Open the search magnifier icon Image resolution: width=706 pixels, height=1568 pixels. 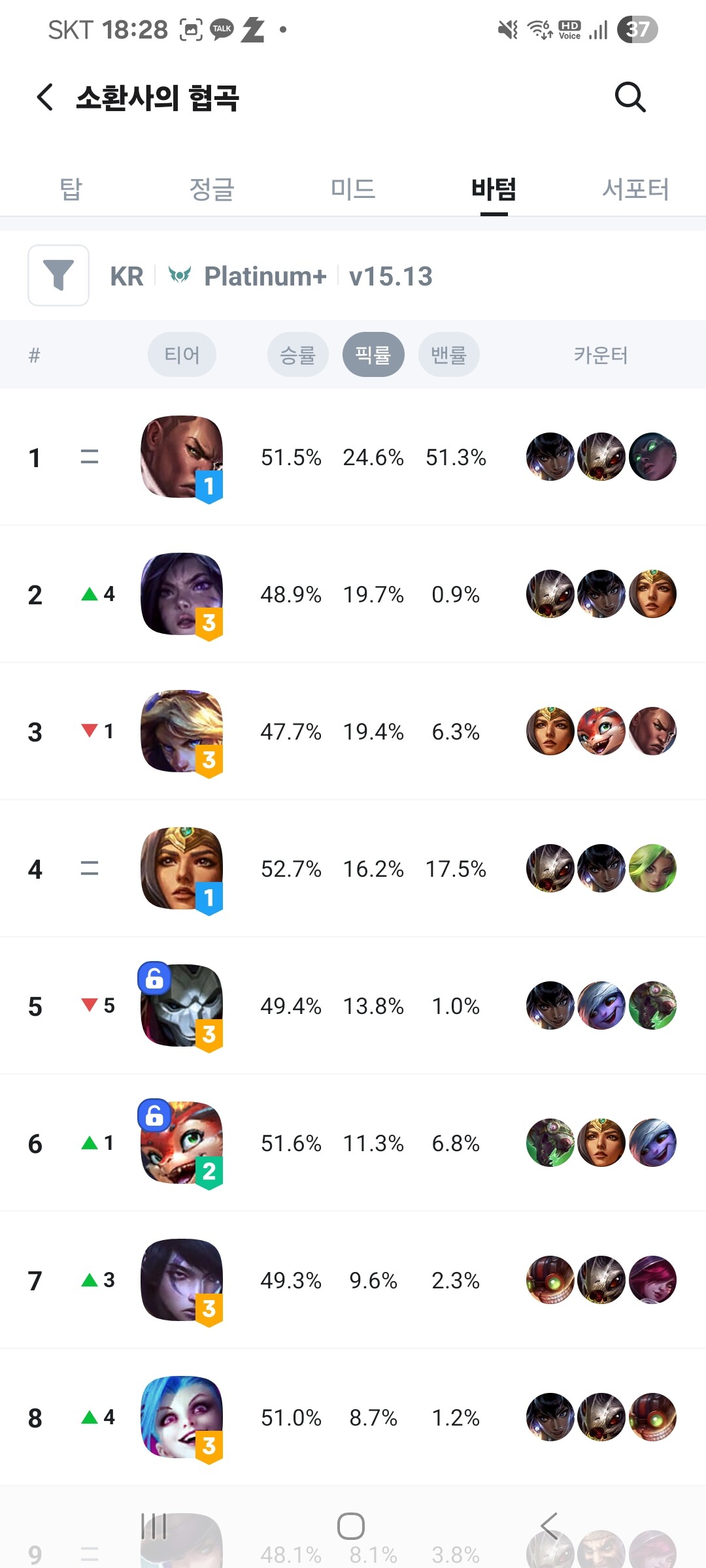pos(630,97)
